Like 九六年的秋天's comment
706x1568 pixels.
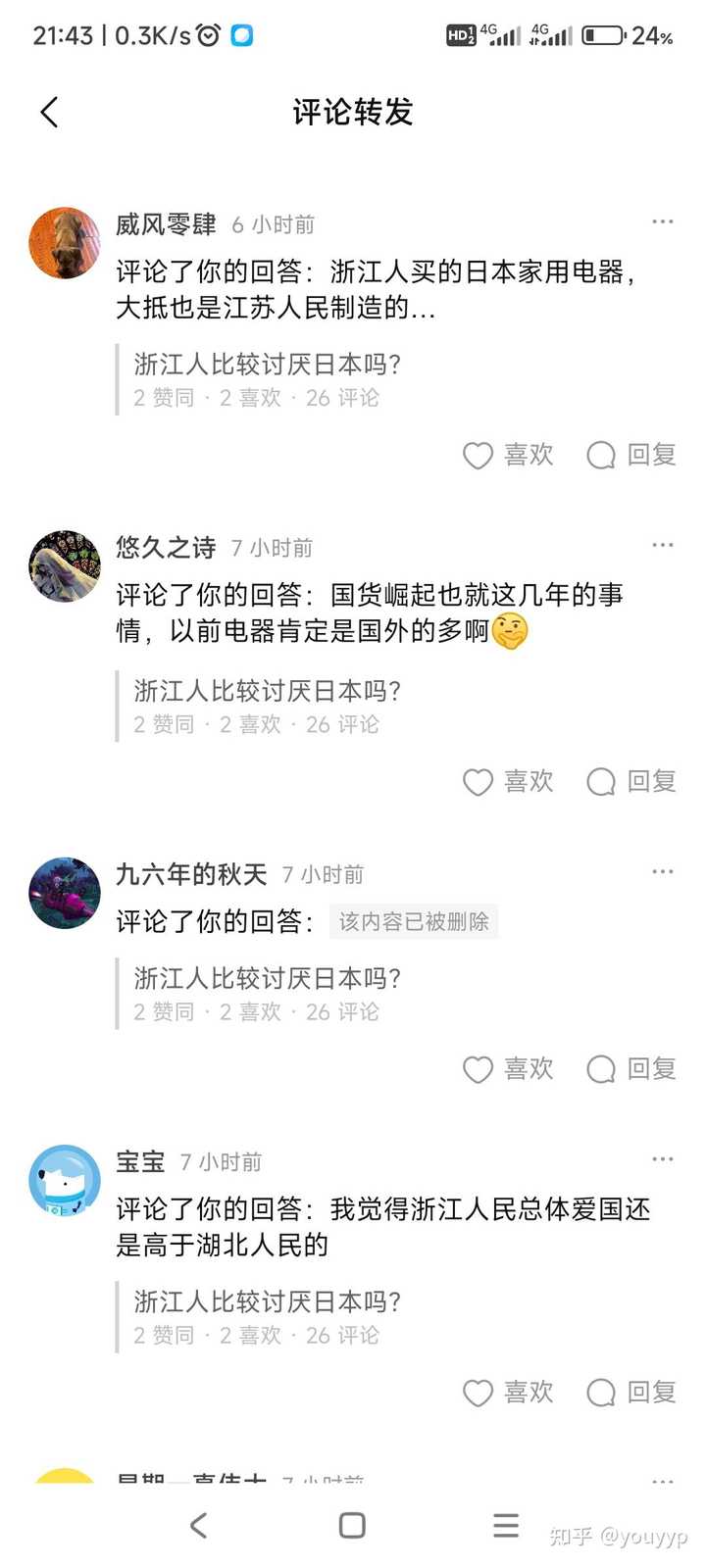click(508, 1068)
